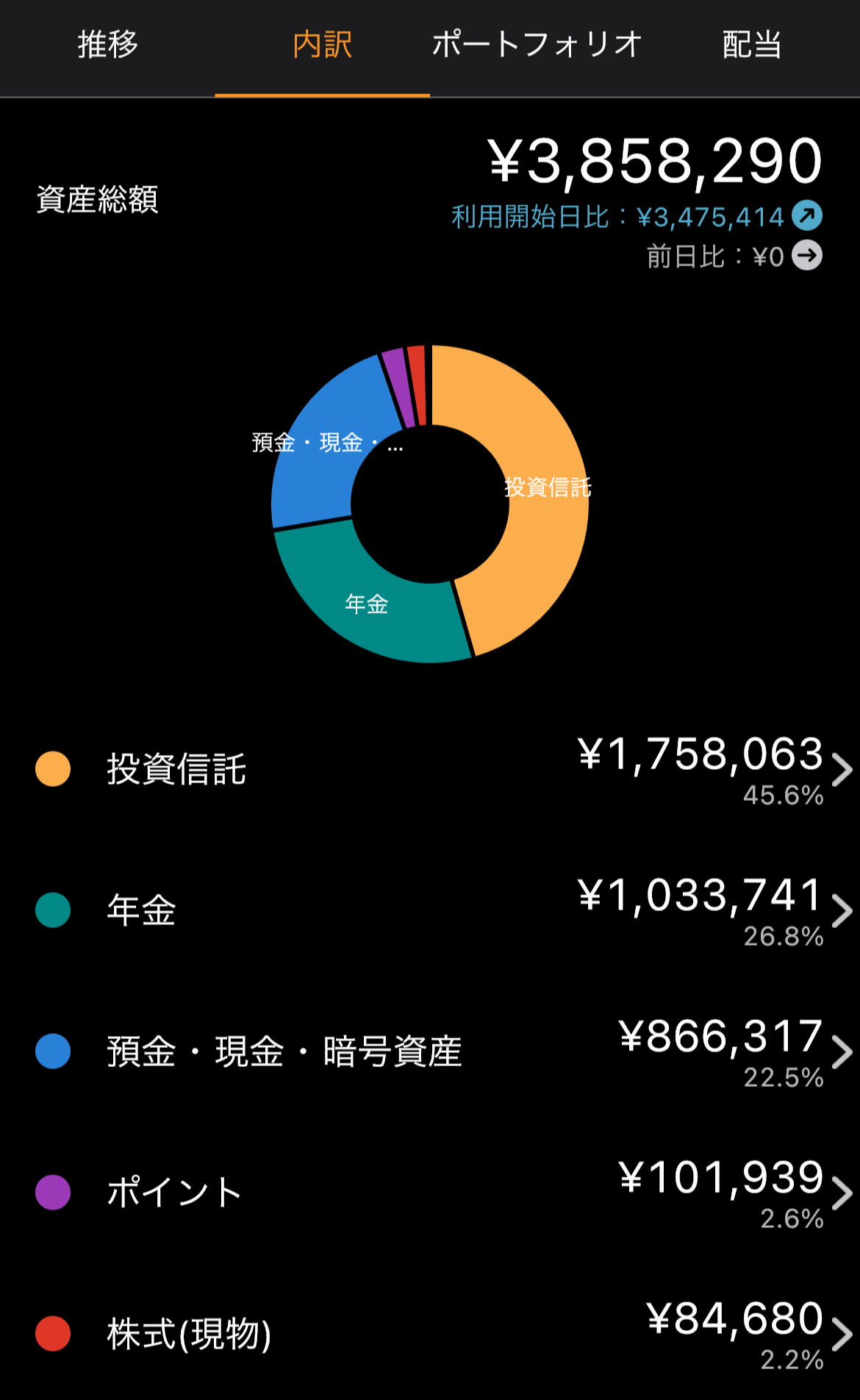Viewport: 860px width, 1400px height.
Task: Open the ポートフォリオ tab
Action: click(x=537, y=46)
